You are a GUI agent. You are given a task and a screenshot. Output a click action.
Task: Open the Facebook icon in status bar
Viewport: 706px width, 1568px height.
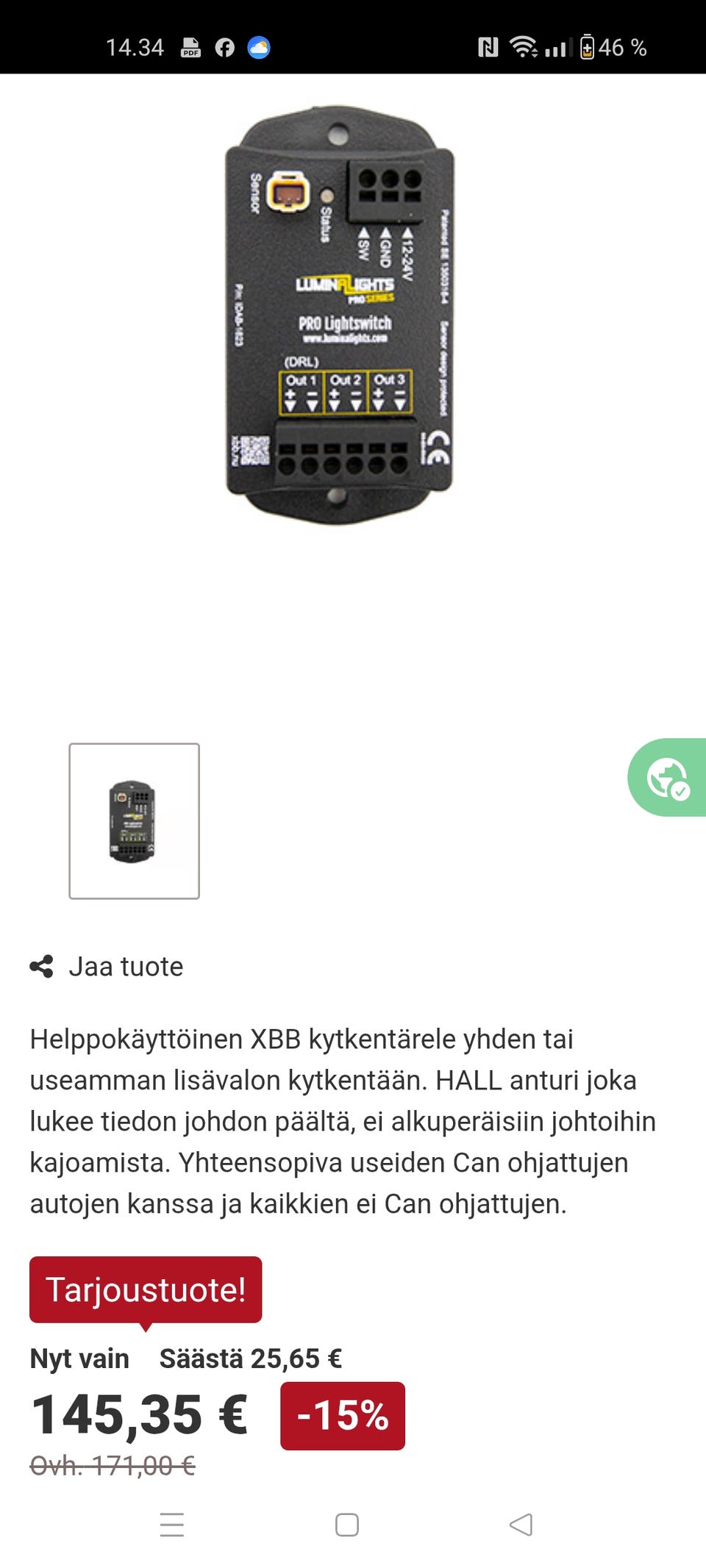tap(224, 47)
